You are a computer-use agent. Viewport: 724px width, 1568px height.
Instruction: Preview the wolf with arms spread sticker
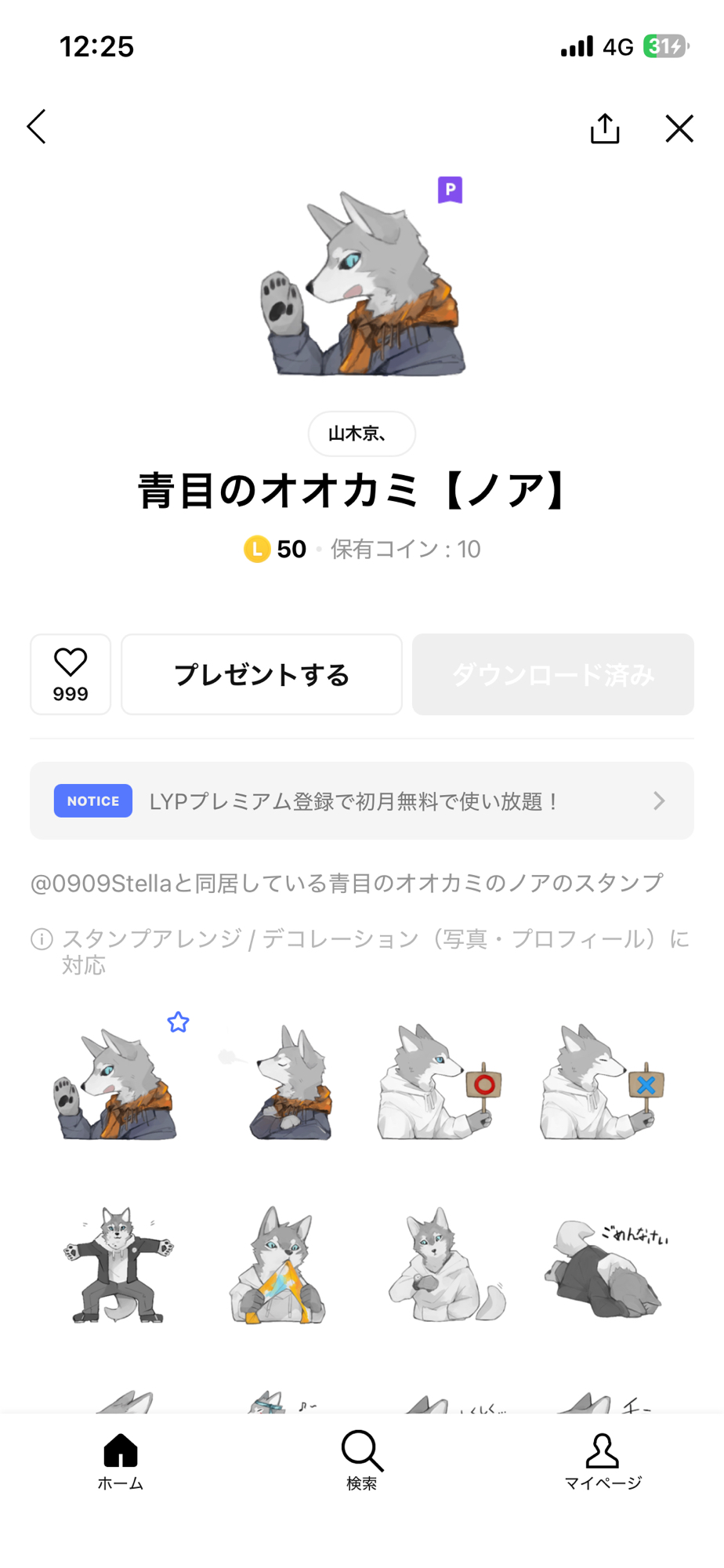coord(118,1264)
